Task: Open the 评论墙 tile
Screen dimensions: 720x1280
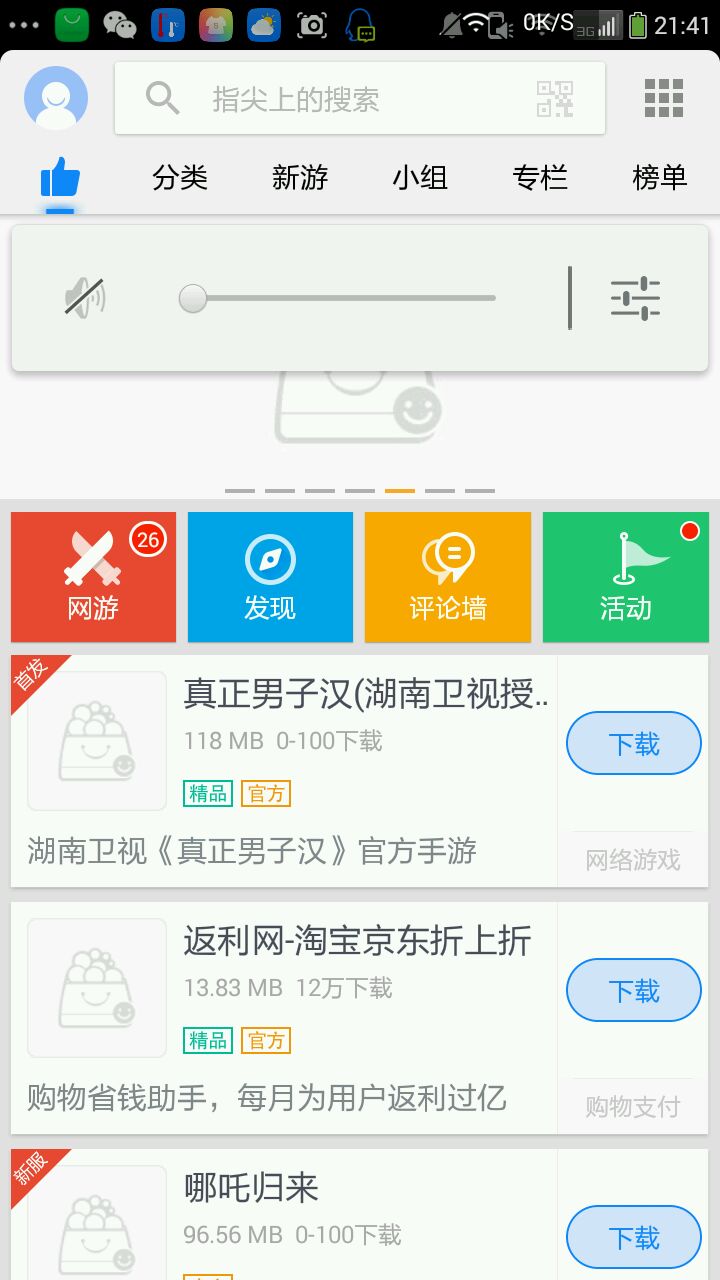Action: coord(447,577)
